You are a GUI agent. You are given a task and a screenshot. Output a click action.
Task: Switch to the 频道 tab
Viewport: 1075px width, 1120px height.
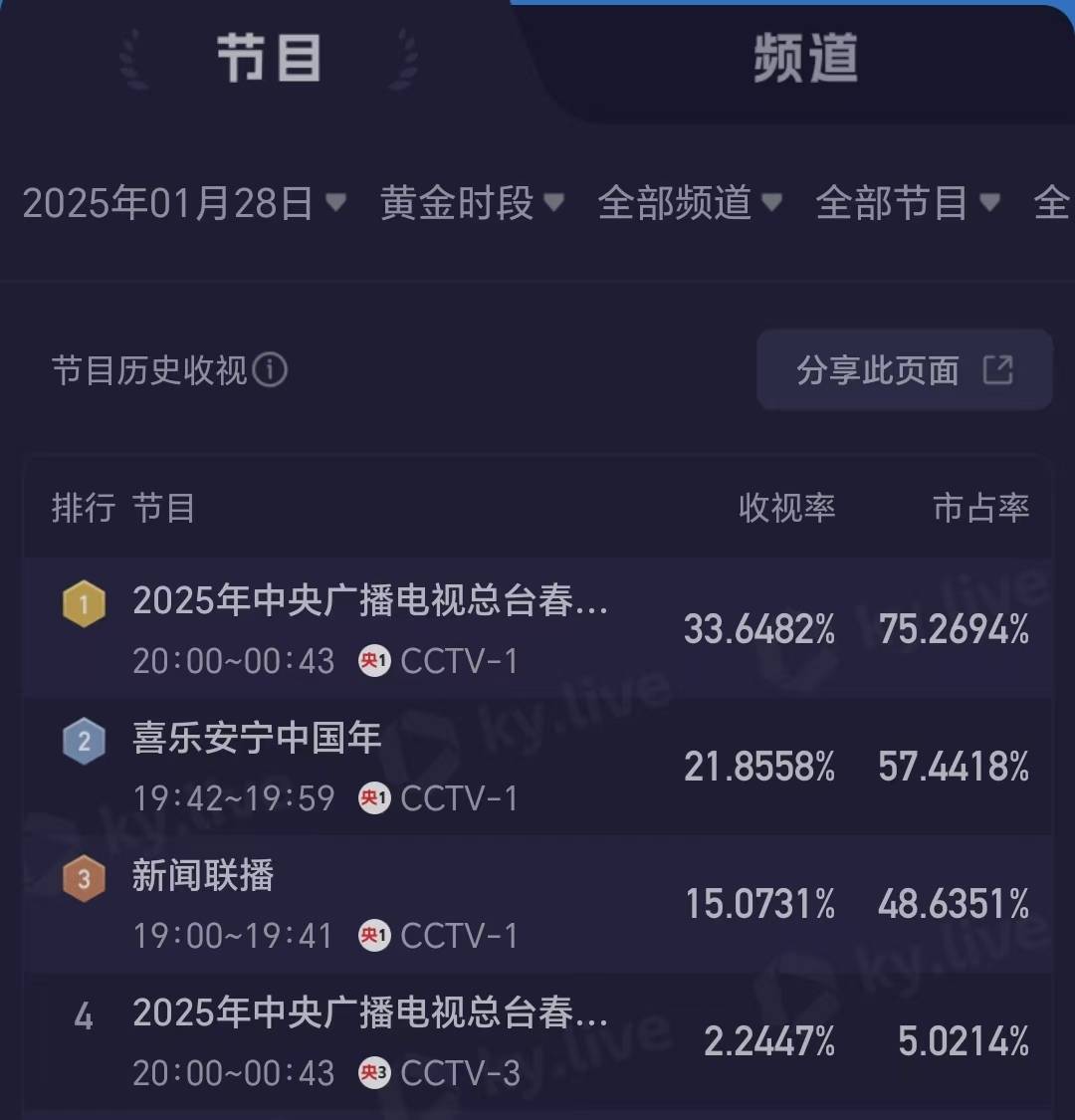[x=804, y=60]
